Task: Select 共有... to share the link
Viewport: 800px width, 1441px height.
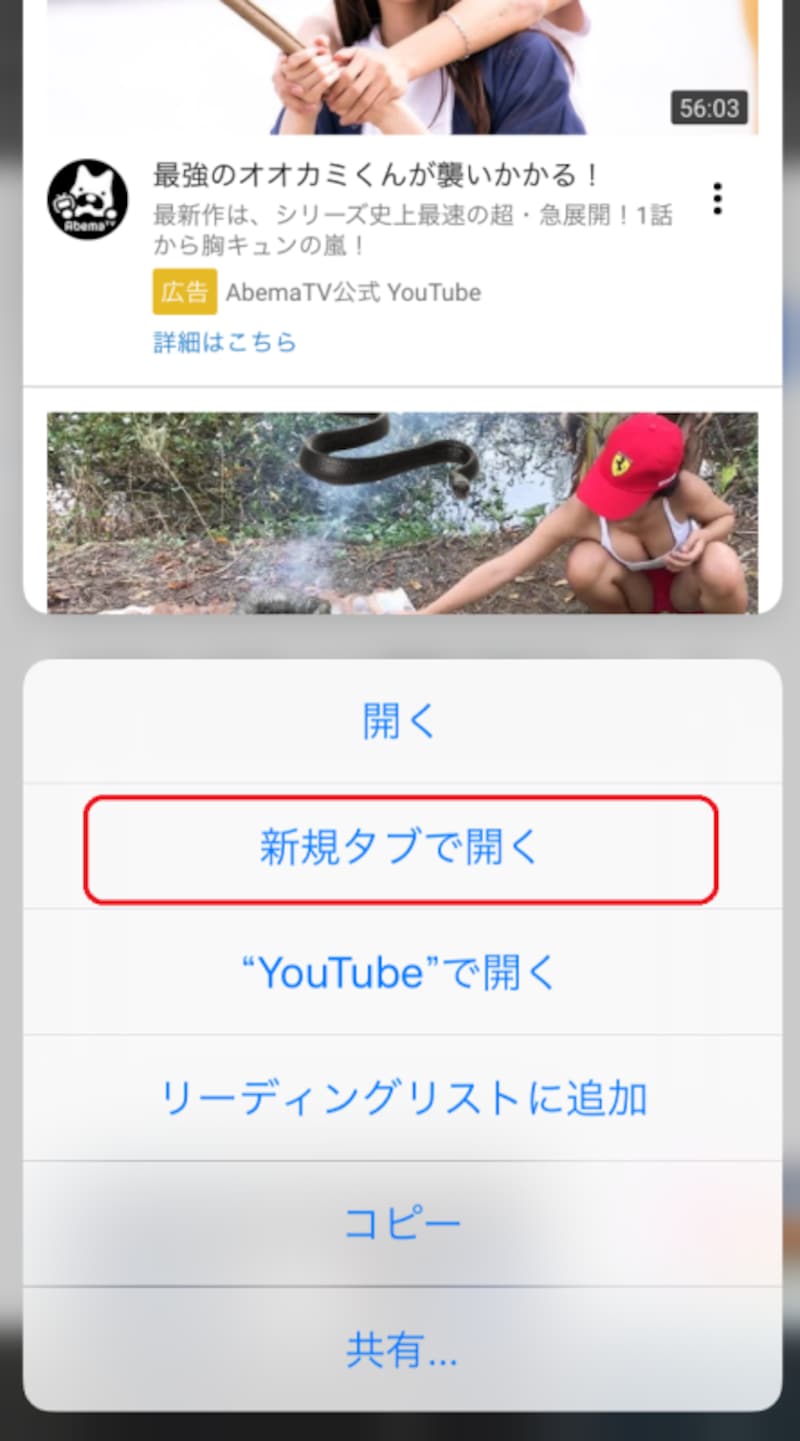Action: [401, 1350]
